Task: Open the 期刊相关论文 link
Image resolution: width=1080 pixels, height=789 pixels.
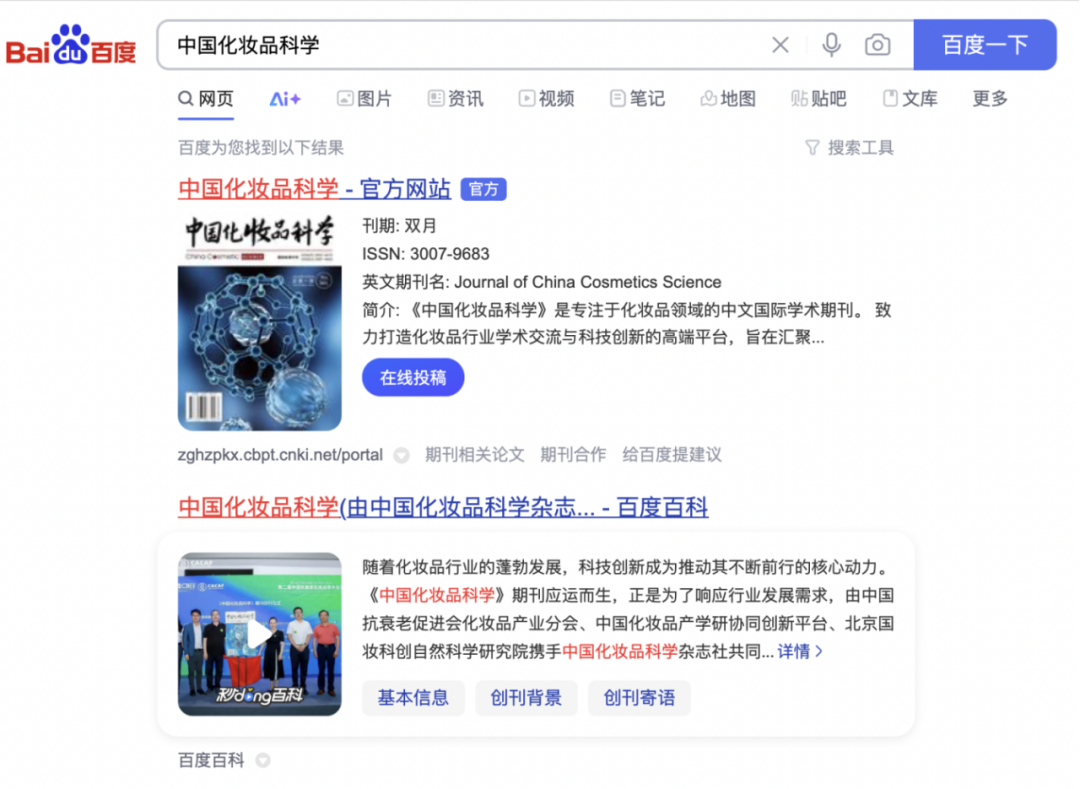Action: click(x=474, y=454)
